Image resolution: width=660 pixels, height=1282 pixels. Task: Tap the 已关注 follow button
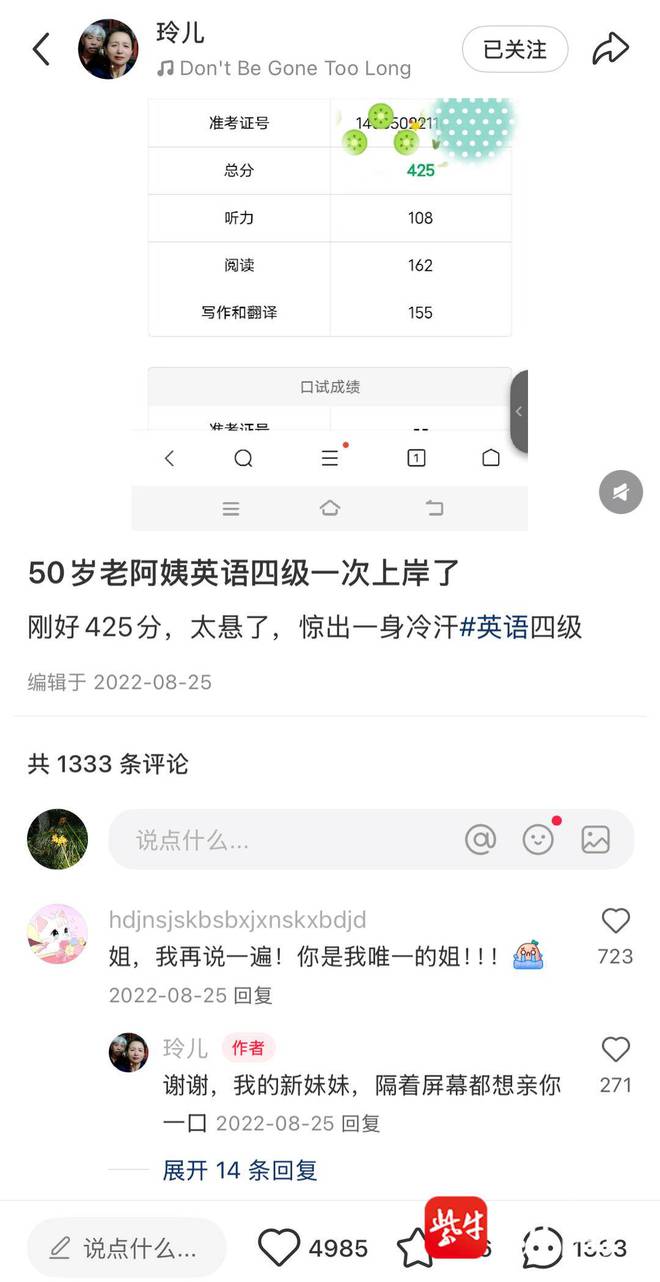point(514,49)
